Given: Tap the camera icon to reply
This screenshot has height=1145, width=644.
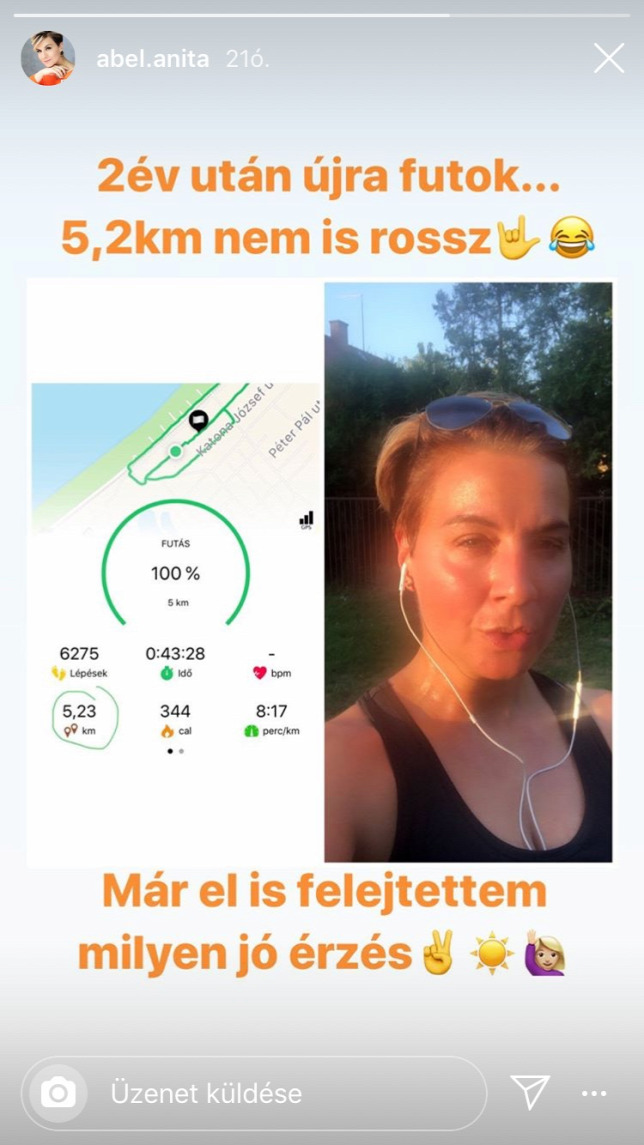Looking at the screenshot, I should click(x=59, y=1093).
